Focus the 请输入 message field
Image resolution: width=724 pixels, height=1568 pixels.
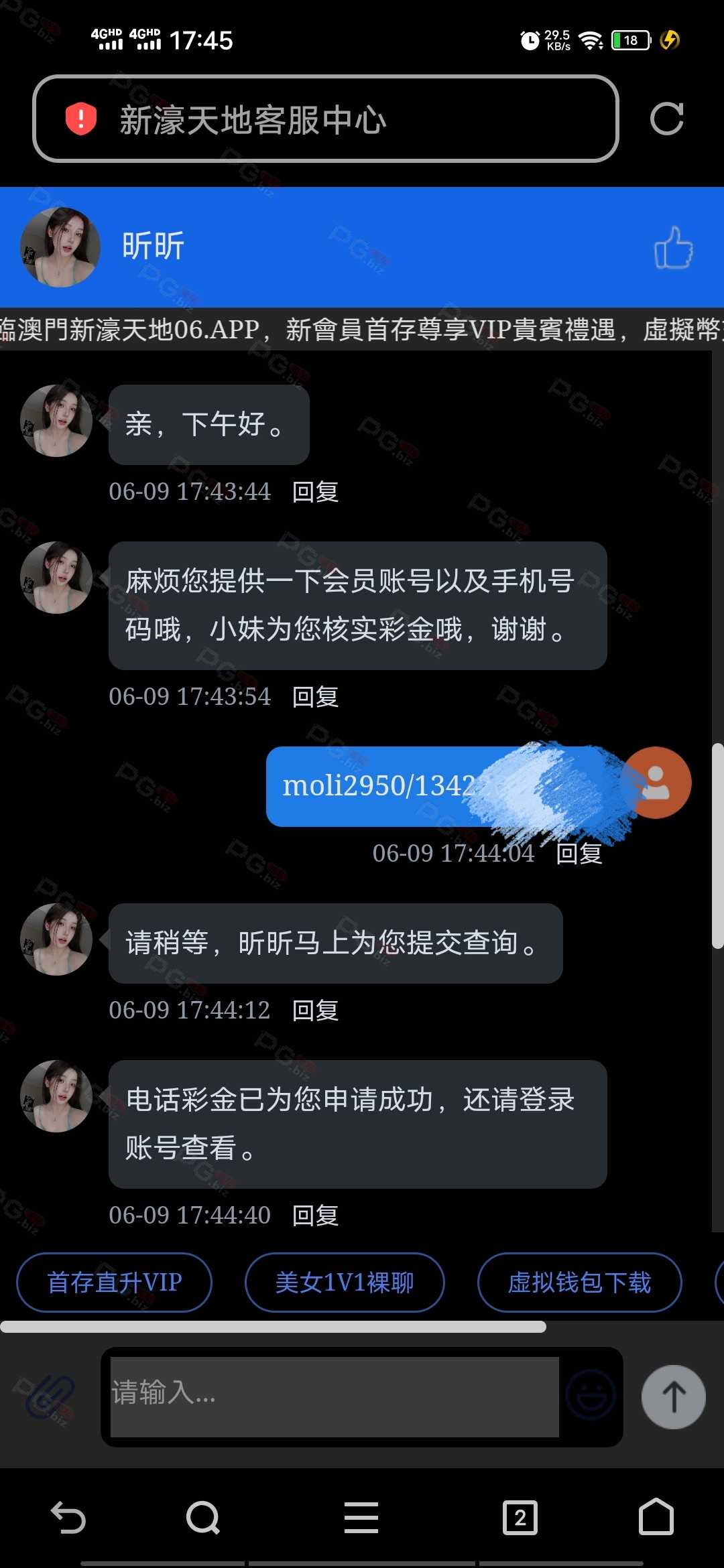coord(334,1397)
